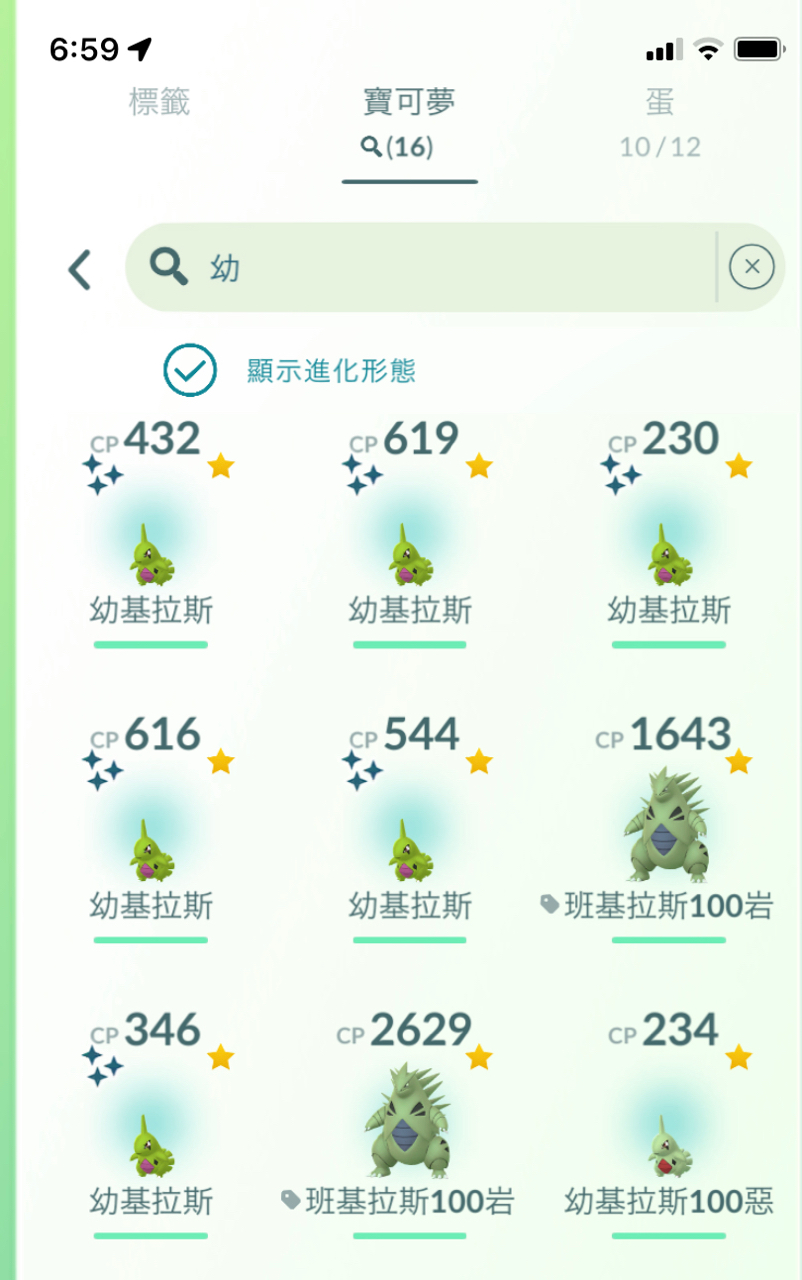
Task: Open the CP 1643 班基拉斯100岩
Action: (668, 830)
